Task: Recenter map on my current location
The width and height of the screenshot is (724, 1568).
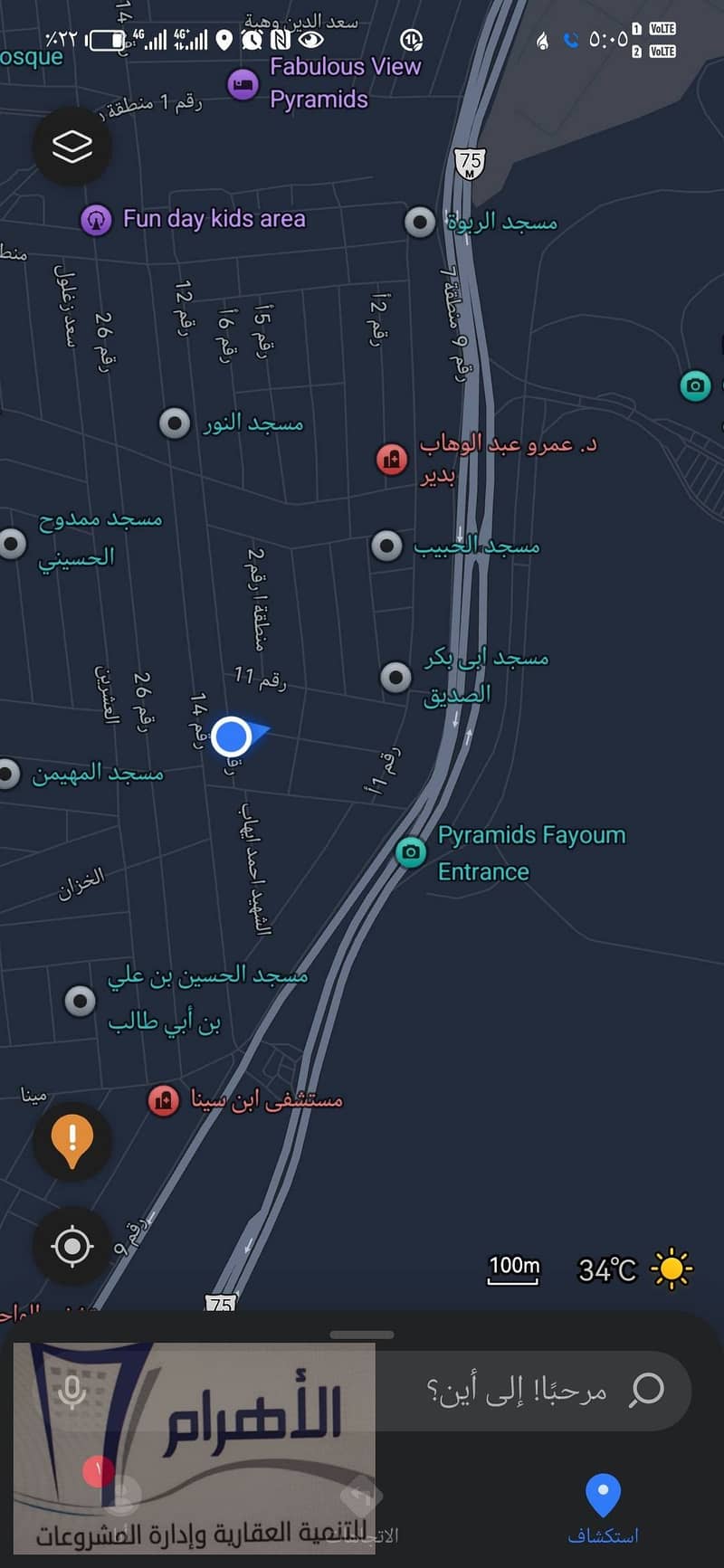Action: click(72, 1246)
